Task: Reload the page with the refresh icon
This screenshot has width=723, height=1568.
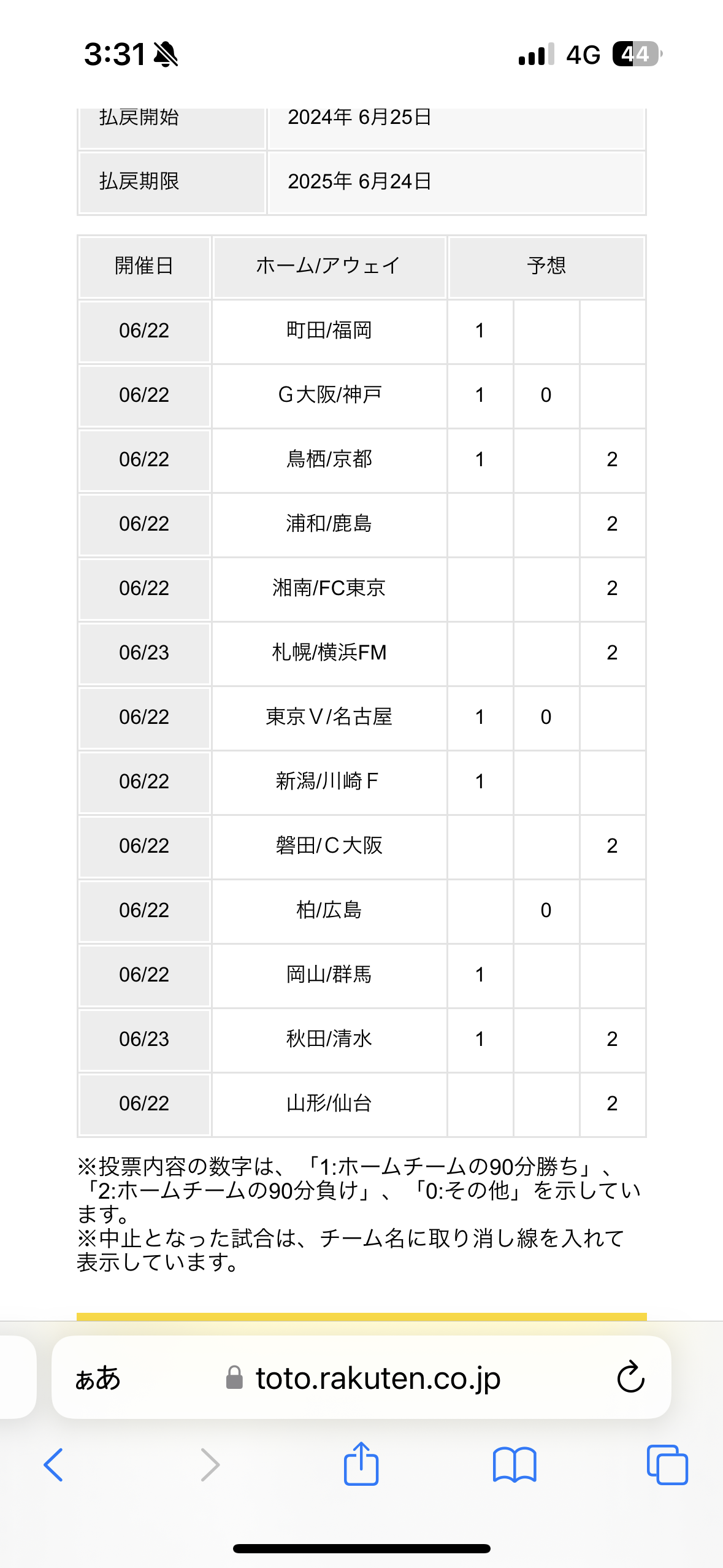Action: (x=630, y=1378)
